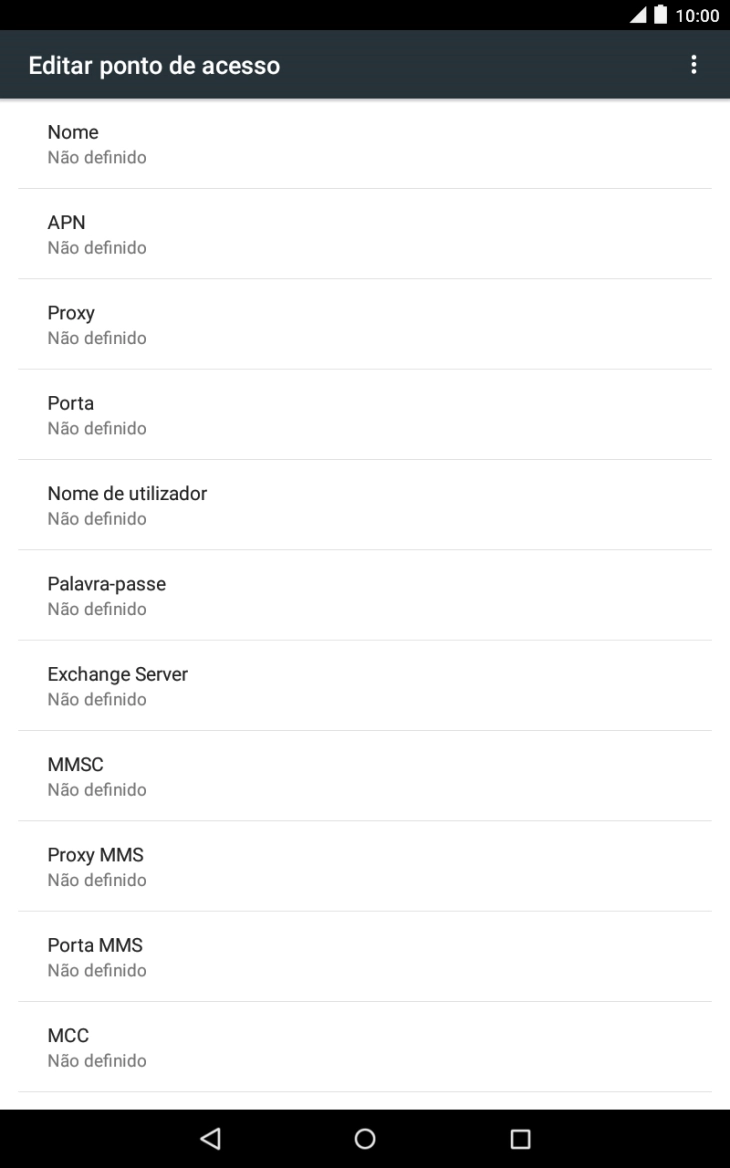The image size is (730, 1168).
Task: Edit the Porta MMS value
Action: (365, 956)
